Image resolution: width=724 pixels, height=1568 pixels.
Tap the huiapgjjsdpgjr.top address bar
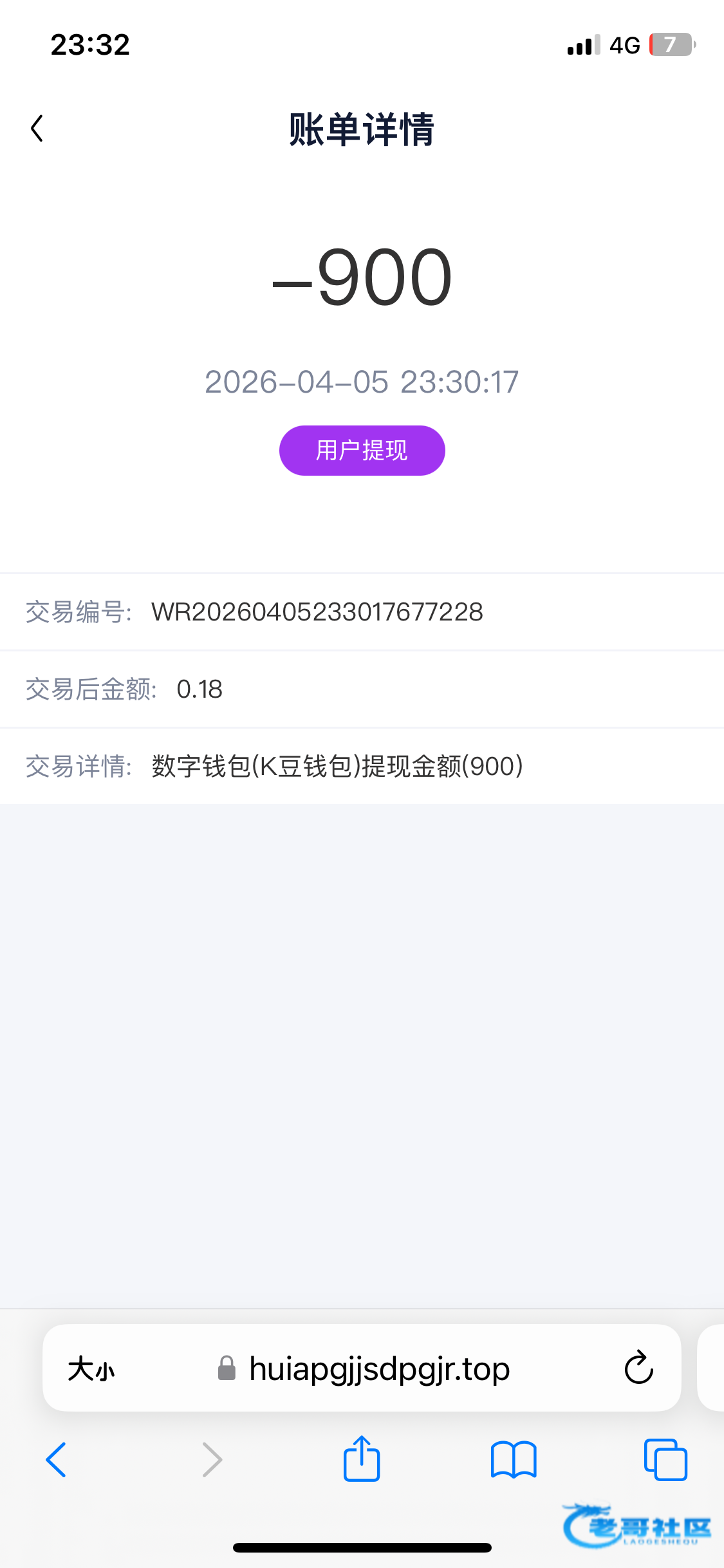pos(379,1368)
